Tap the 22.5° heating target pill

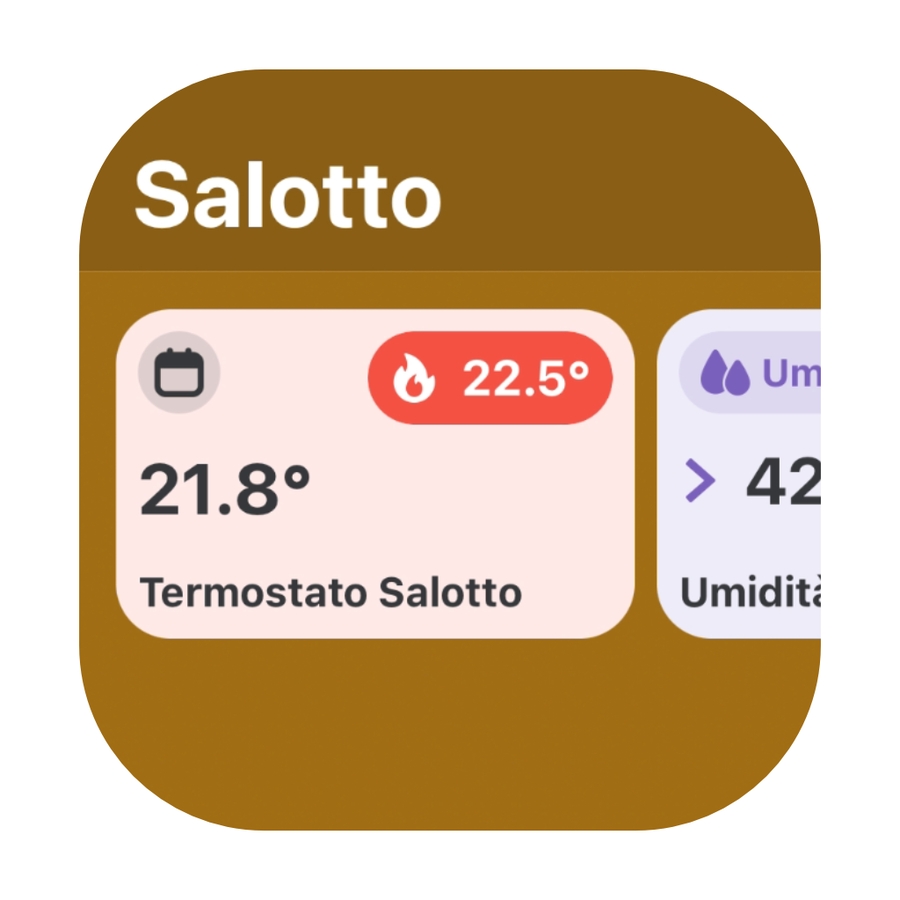[x=490, y=378]
